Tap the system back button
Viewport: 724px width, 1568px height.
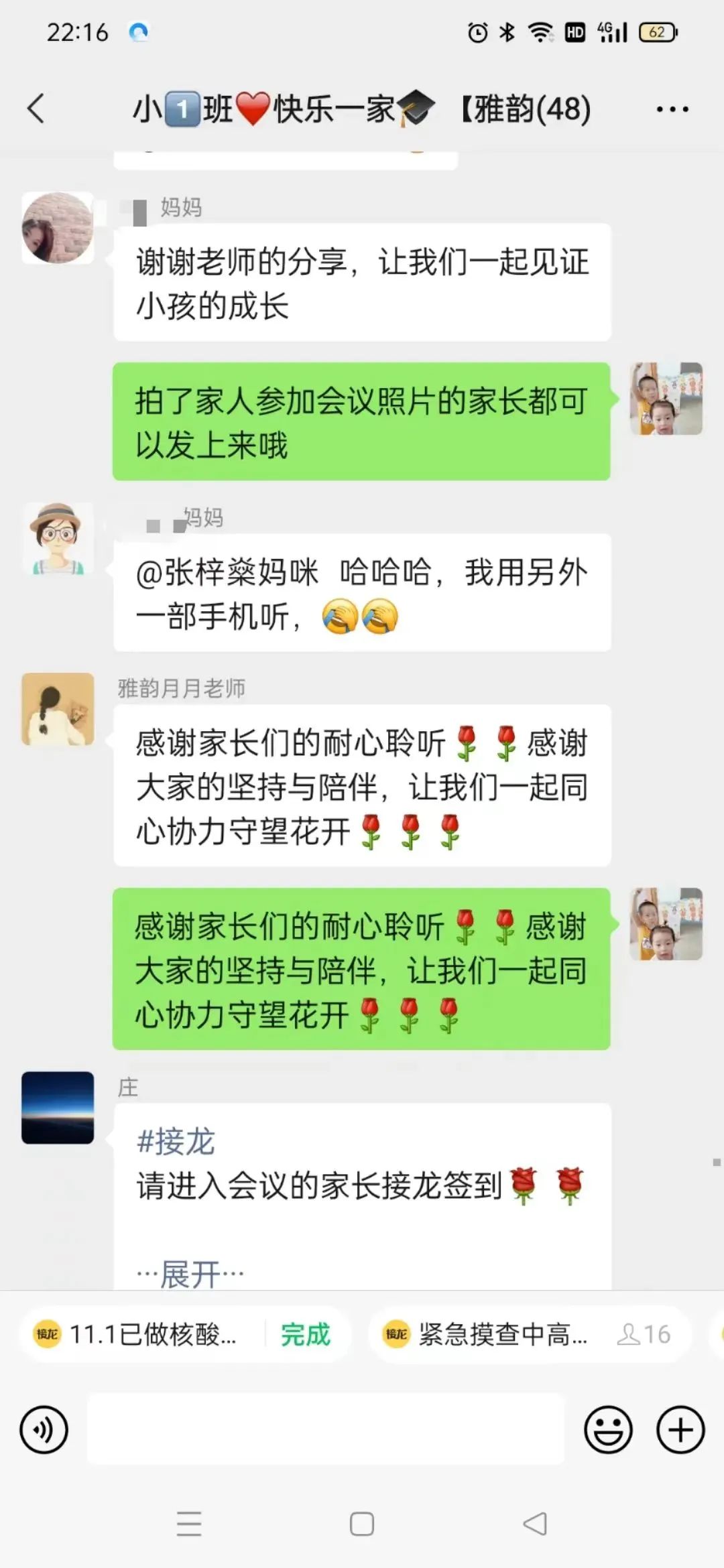(x=535, y=1524)
